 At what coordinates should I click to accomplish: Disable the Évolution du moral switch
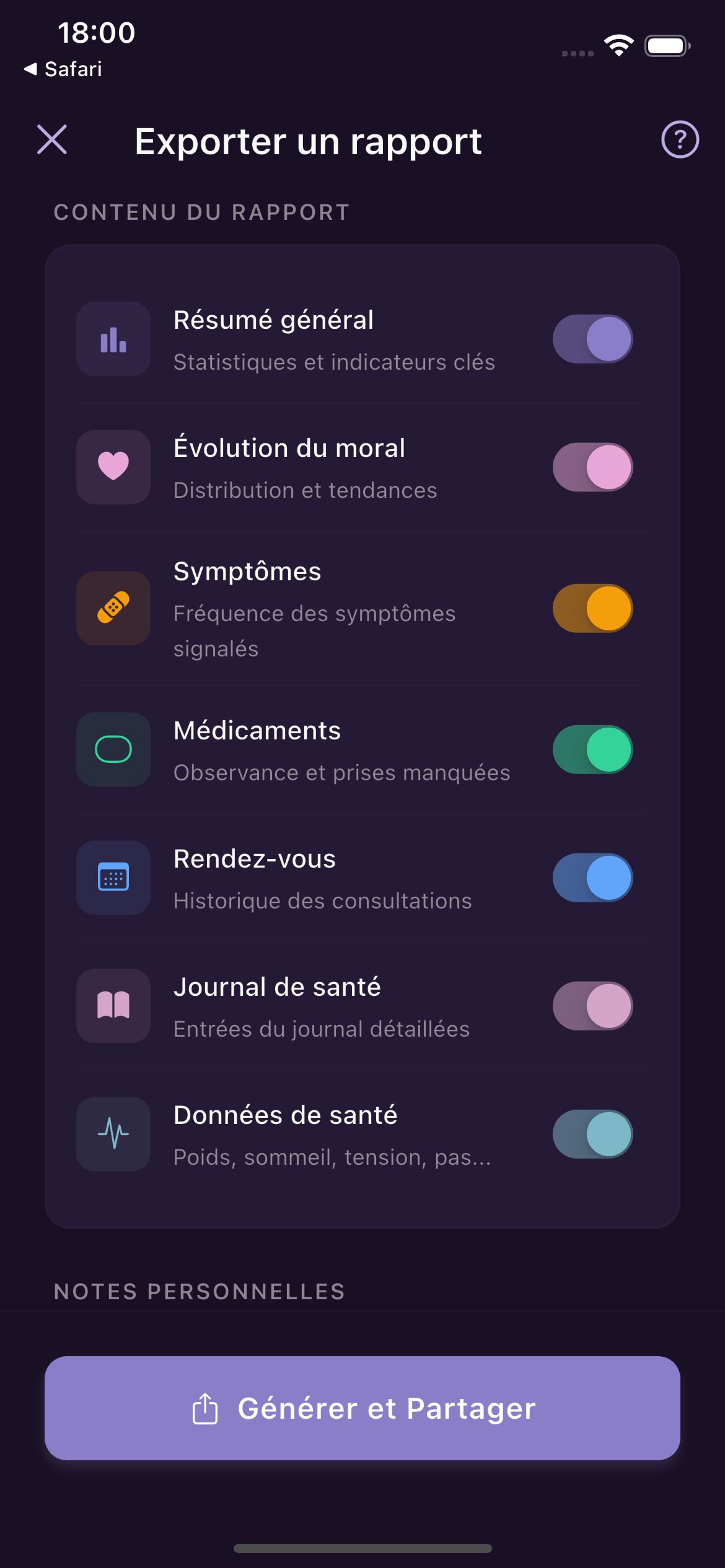[x=592, y=467]
